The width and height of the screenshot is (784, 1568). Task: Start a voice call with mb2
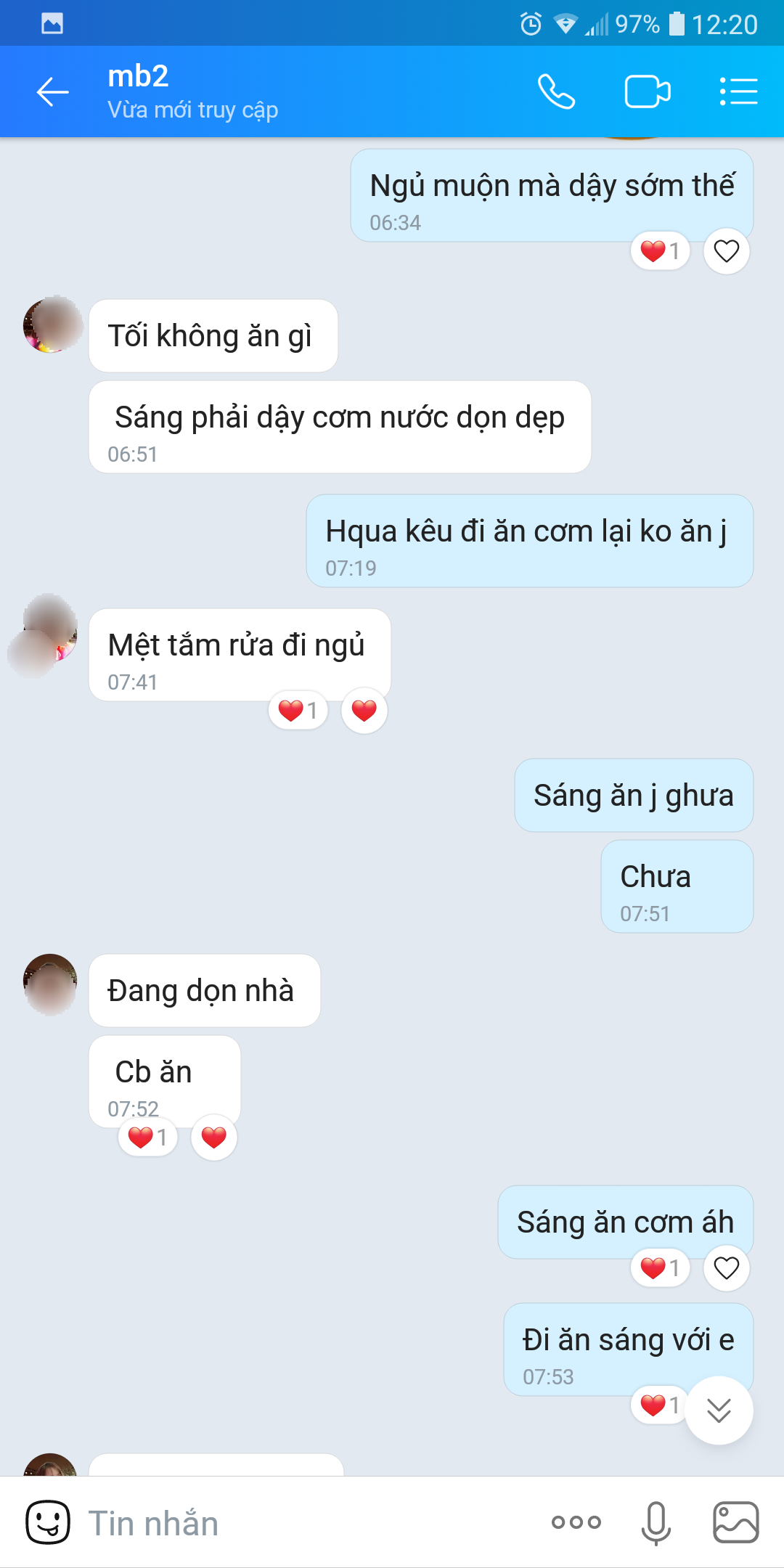click(556, 92)
